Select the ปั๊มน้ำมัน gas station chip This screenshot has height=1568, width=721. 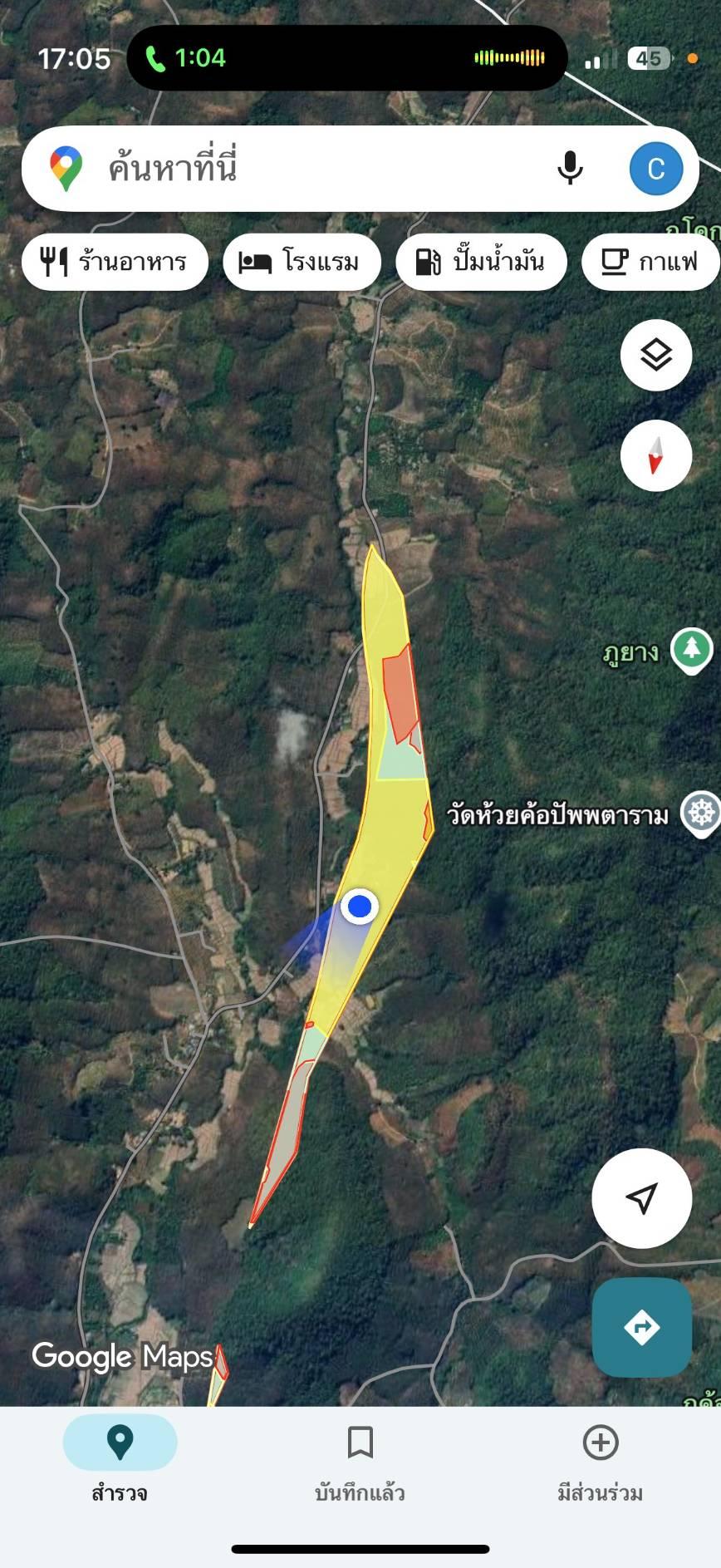481,263
